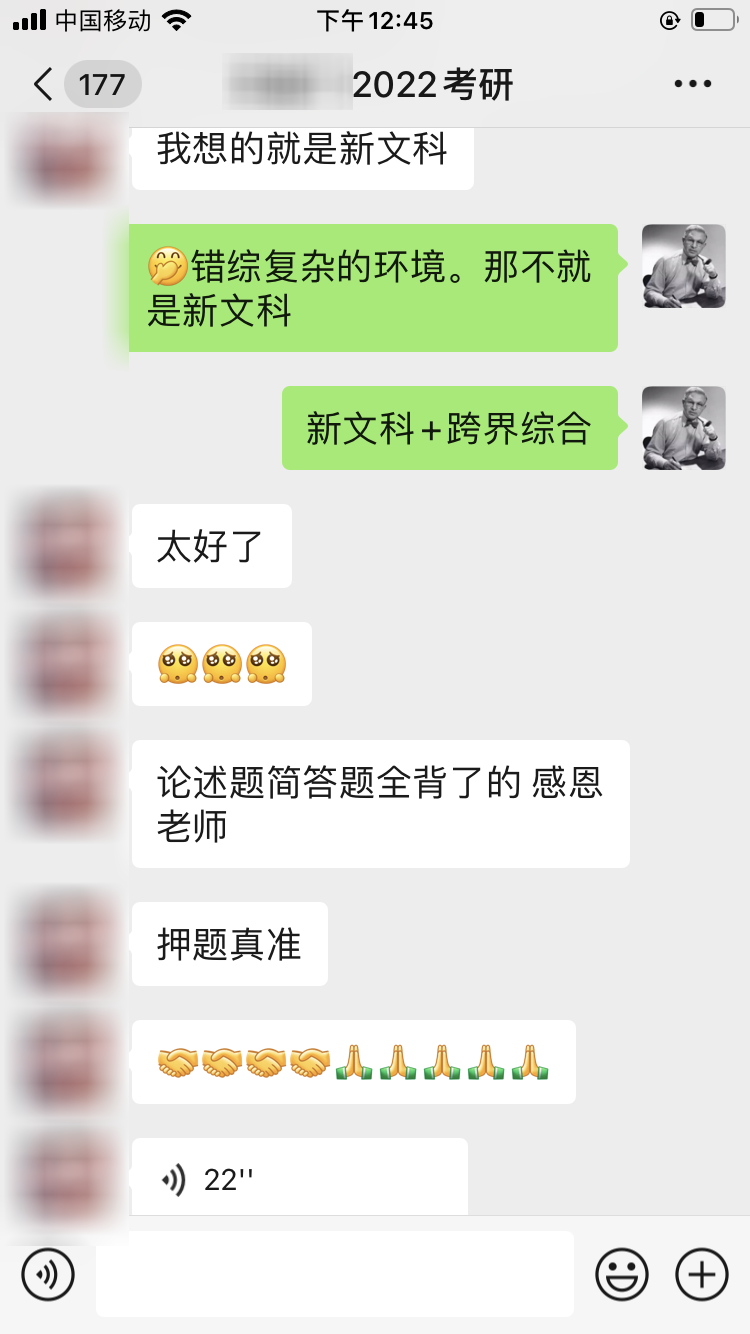View profile of 押题真准 sender
Viewport: 750px width, 1334px height.
coord(66,943)
